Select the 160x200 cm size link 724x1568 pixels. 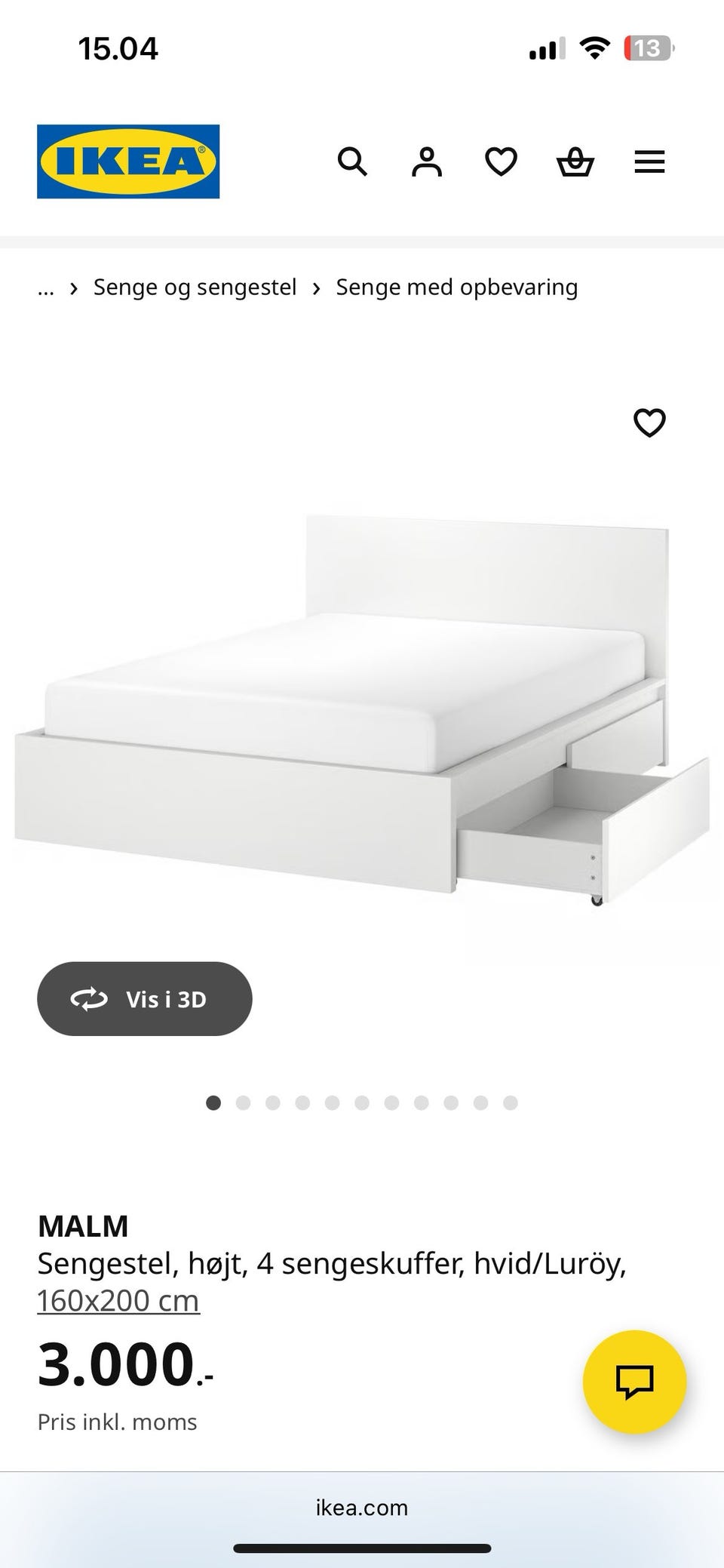pos(118,1300)
